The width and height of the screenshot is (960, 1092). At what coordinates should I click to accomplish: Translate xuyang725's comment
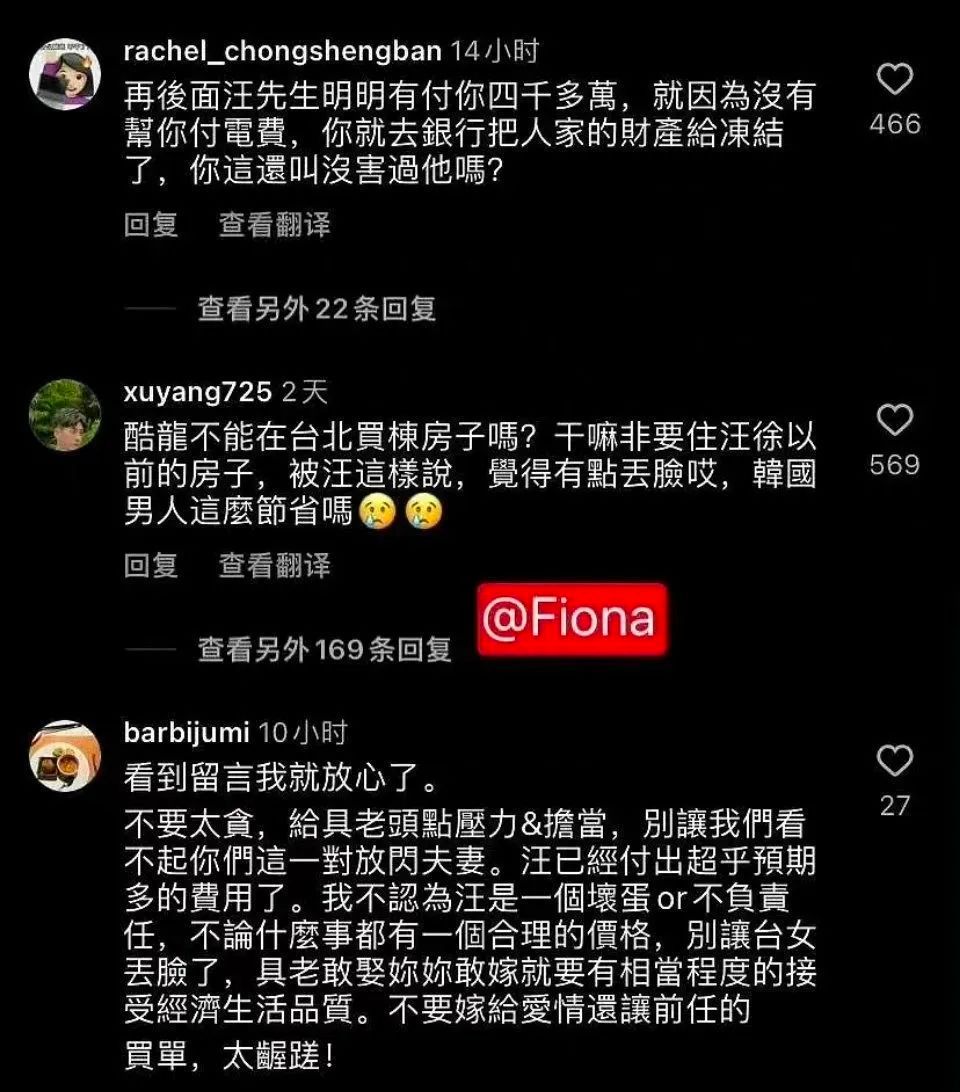274,565
